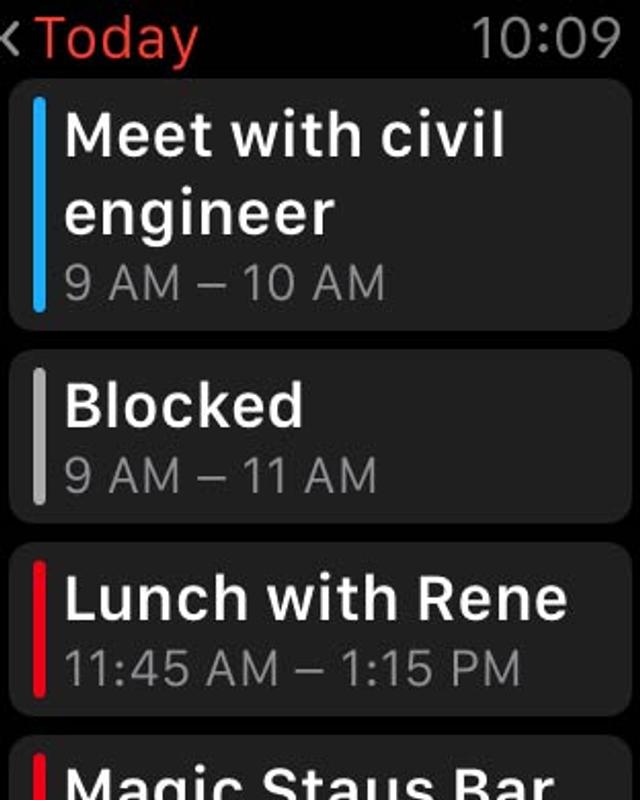Open the Meet with civil engineer event

coord(320,205)
